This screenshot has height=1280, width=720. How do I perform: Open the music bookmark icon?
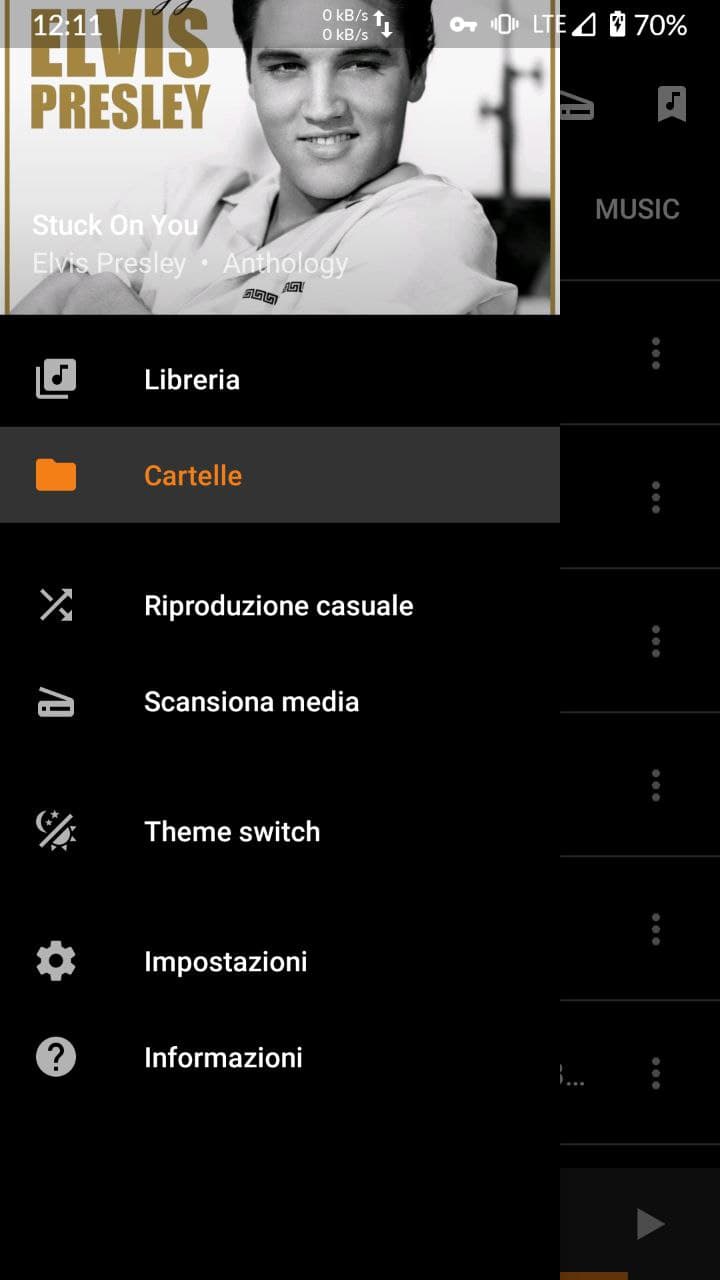click(671, 103)
